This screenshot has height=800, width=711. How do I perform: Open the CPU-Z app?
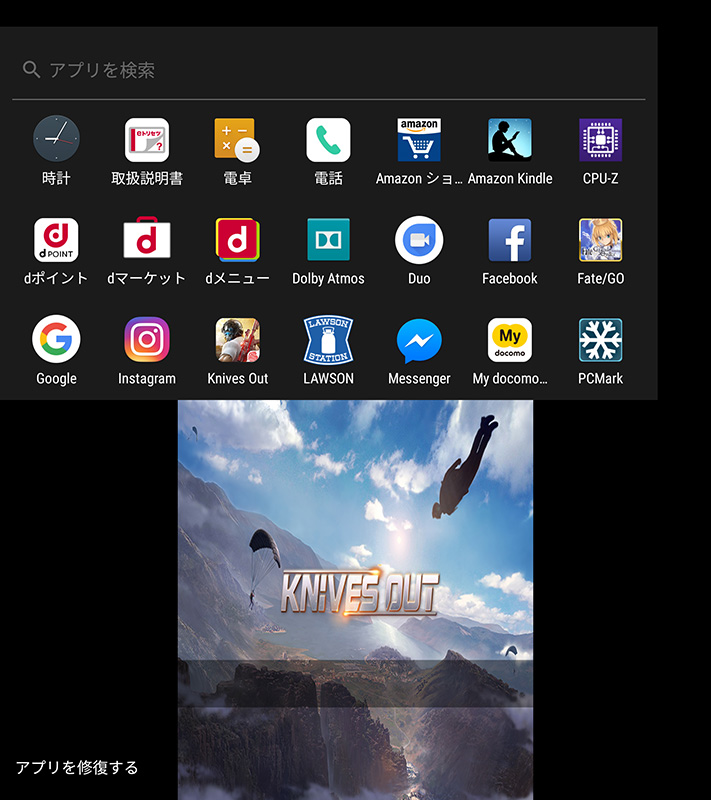(601, 140)
